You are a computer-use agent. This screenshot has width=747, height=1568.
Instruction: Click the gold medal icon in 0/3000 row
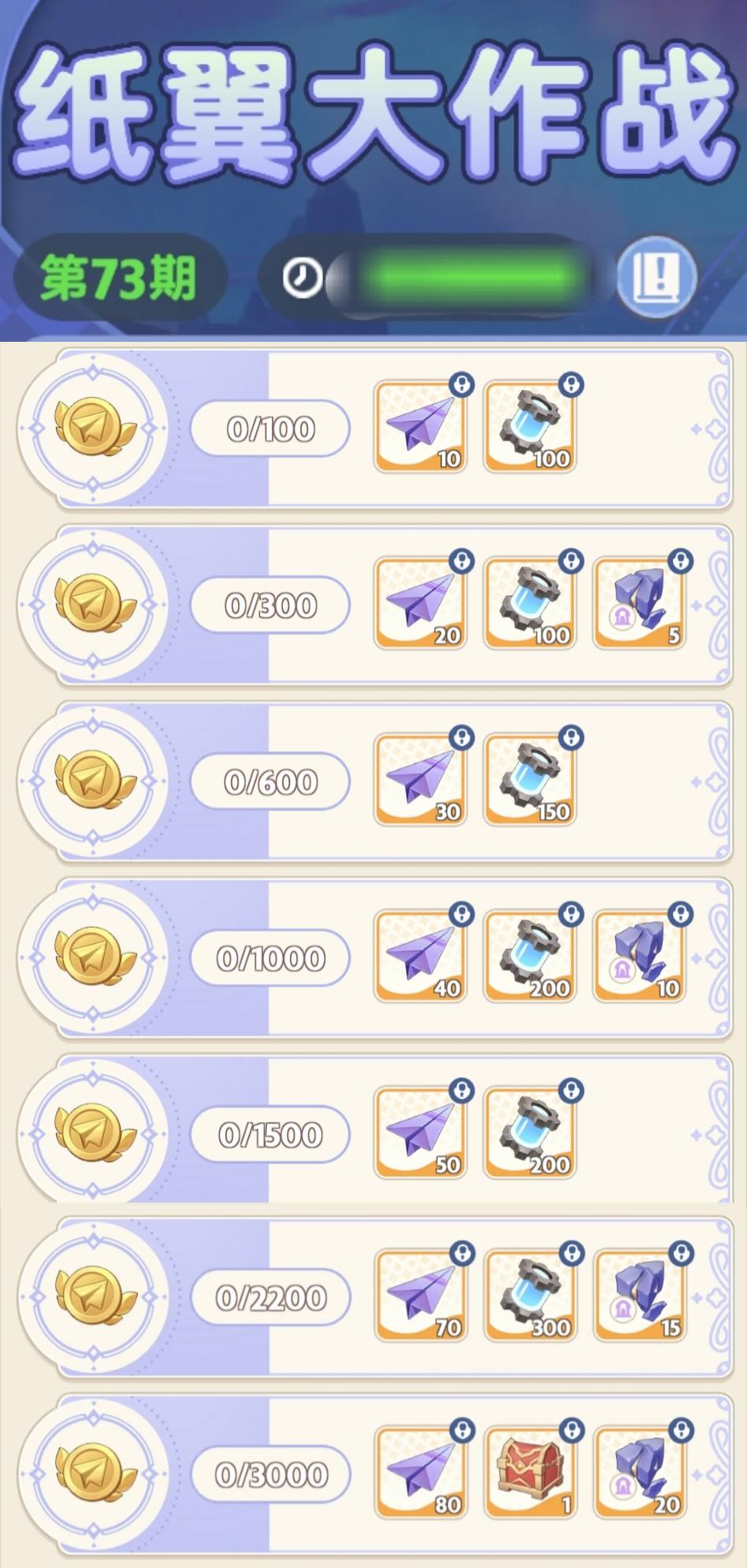point(95,1473)
